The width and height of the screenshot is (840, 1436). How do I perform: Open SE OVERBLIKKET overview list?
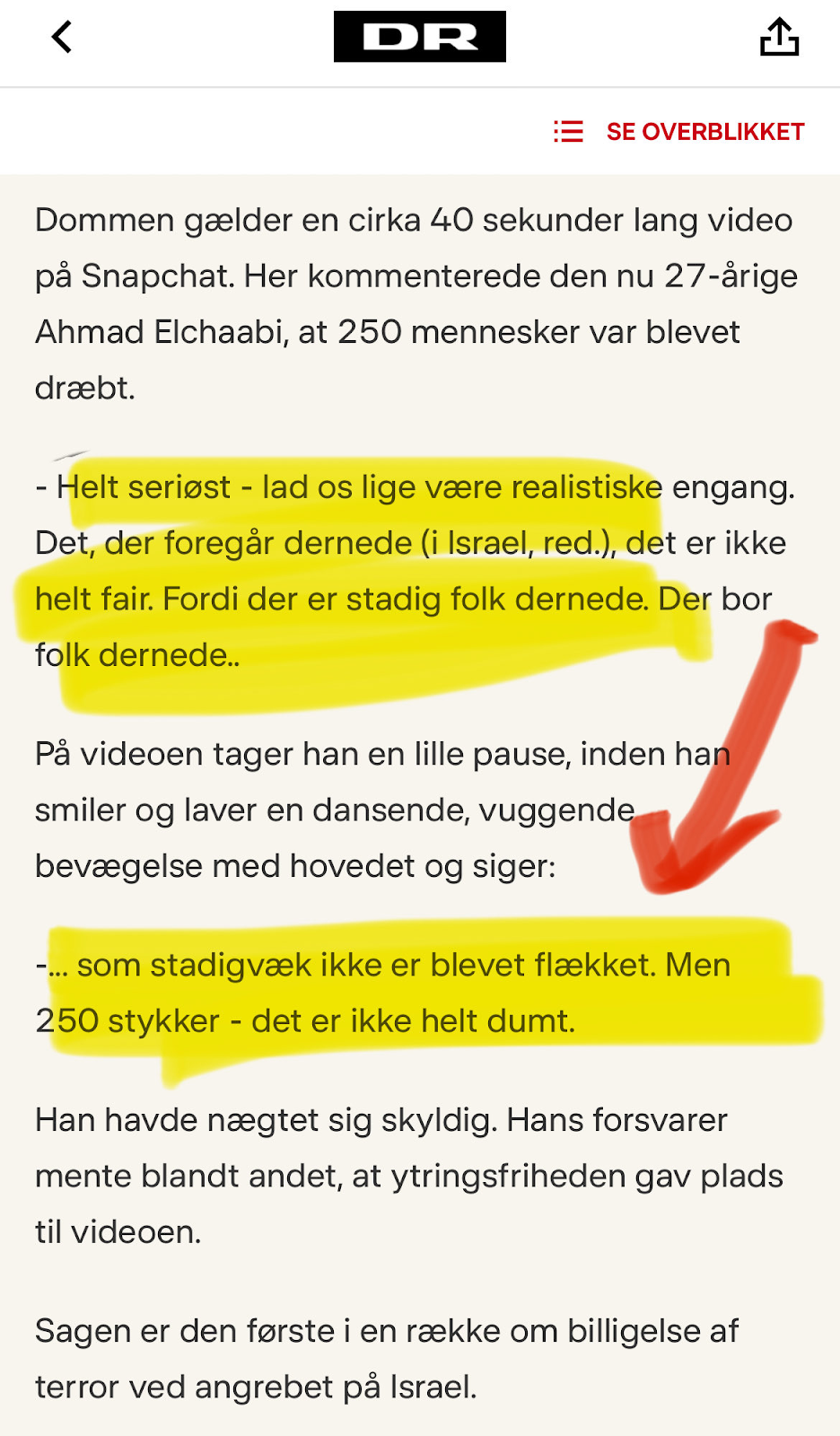pos(679,132)
